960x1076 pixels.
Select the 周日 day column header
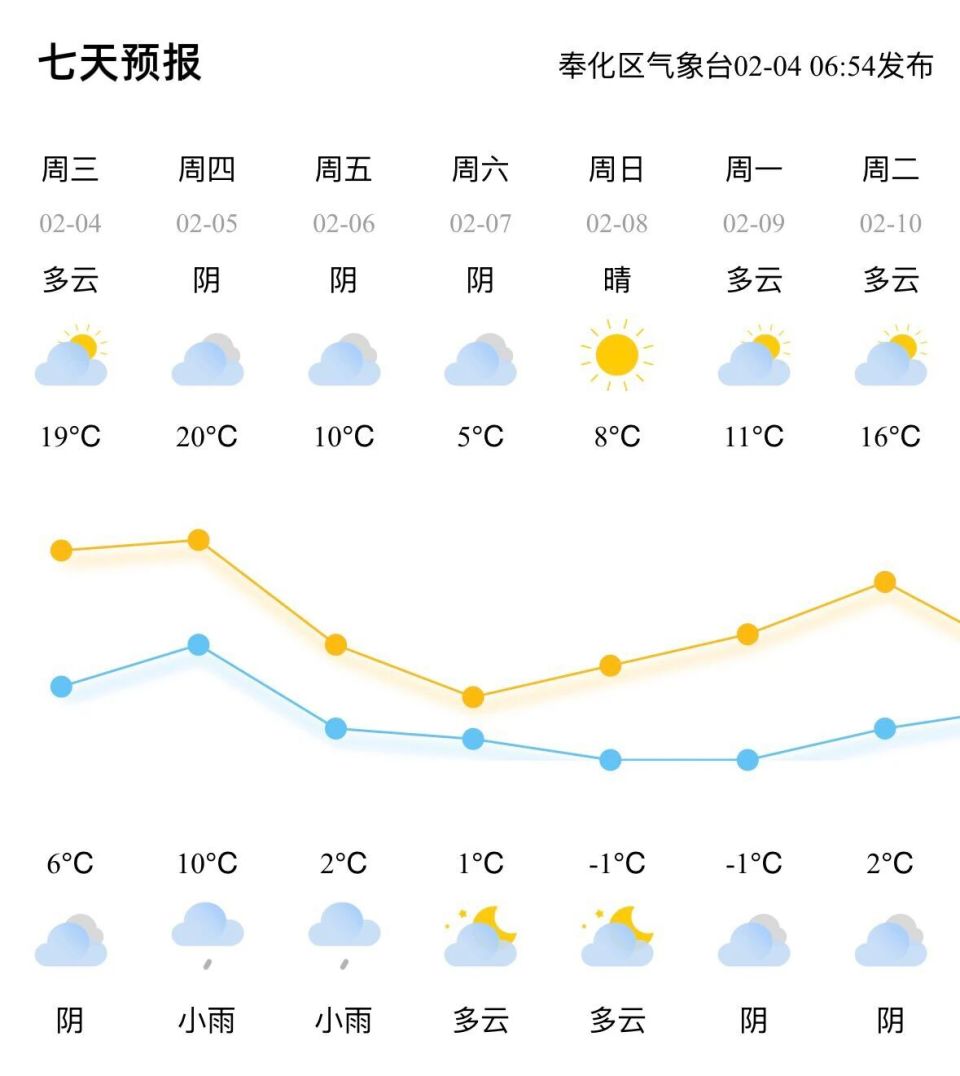[616, 169]
